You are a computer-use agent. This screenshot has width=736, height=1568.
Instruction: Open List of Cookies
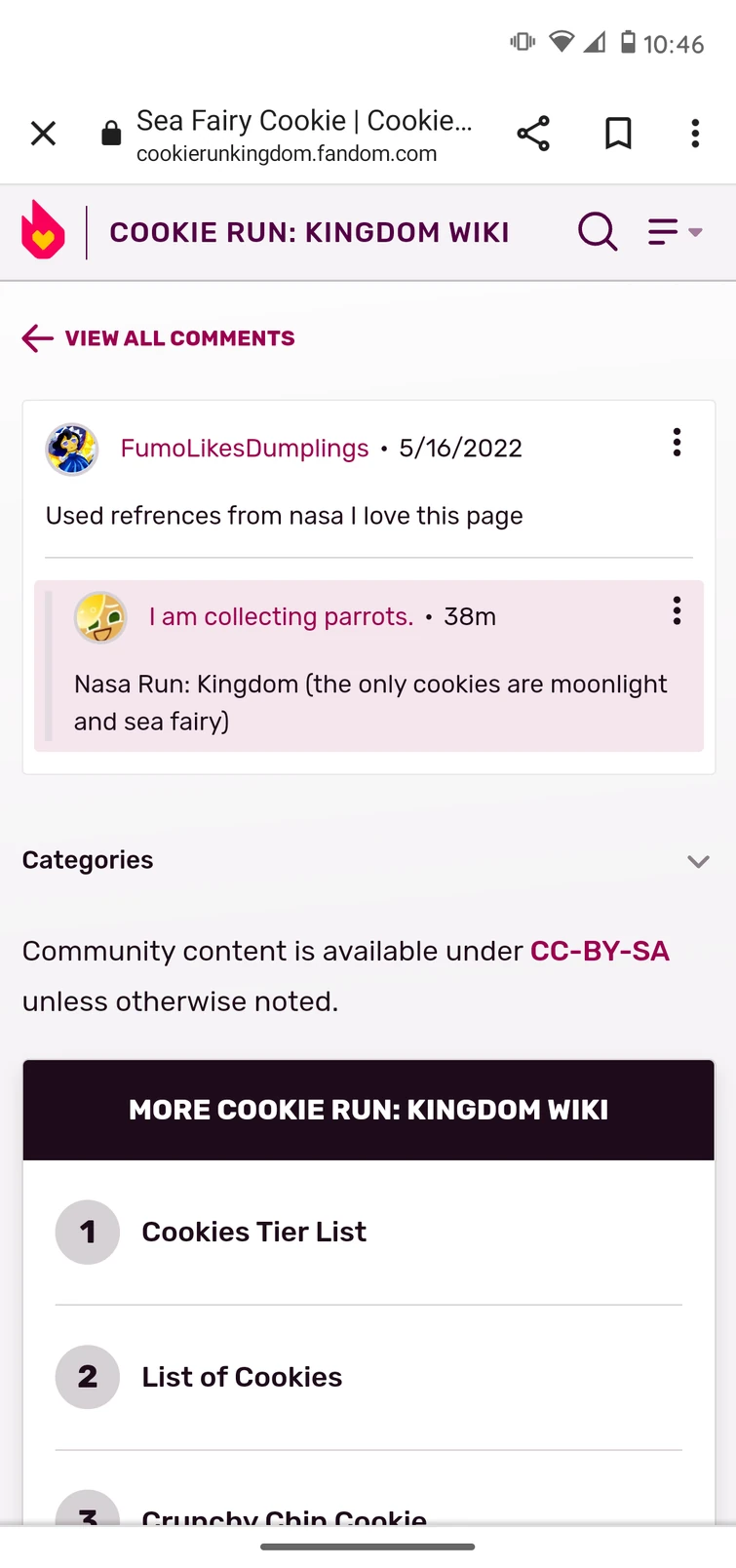point(242,1377)
